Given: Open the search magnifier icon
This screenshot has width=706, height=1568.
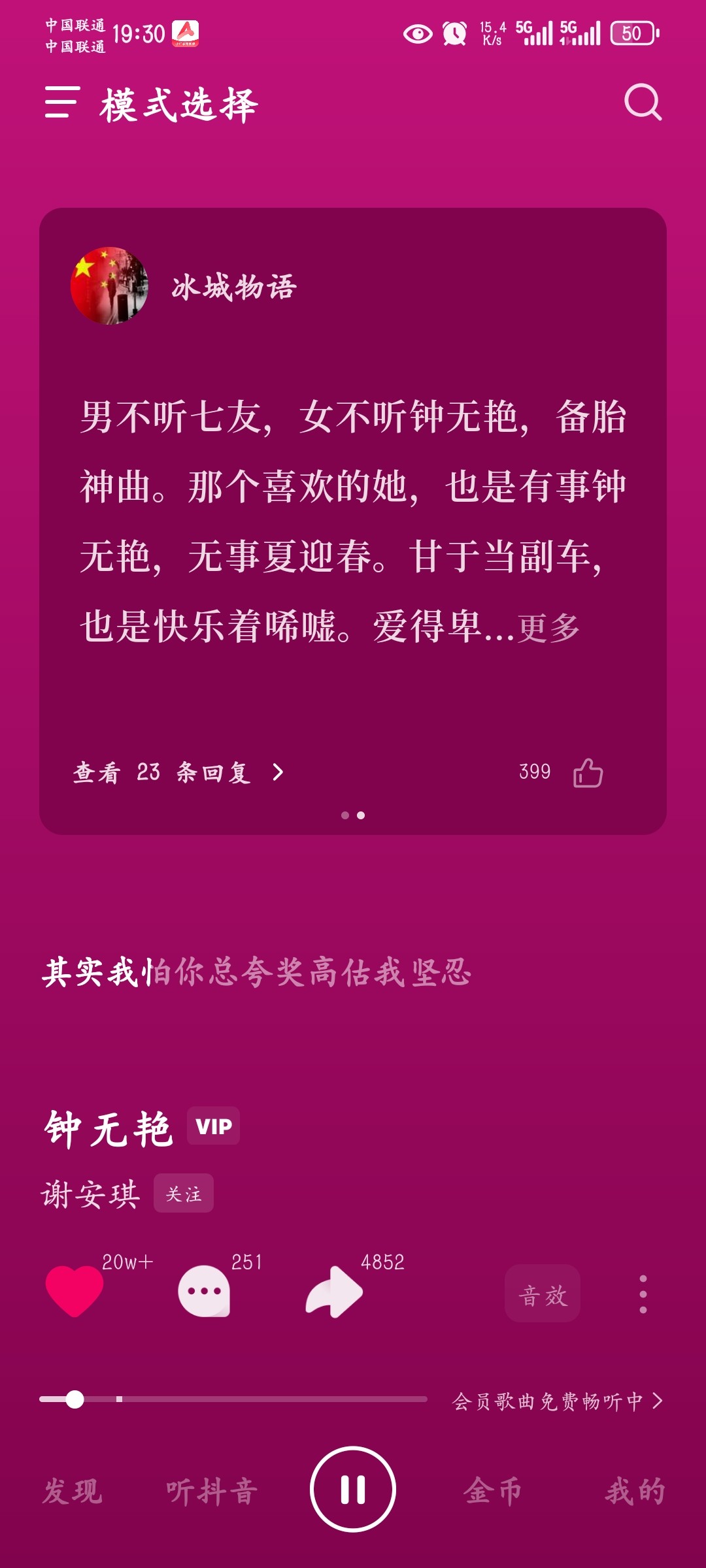Looking at the screenshot, I should coord(643,103).
